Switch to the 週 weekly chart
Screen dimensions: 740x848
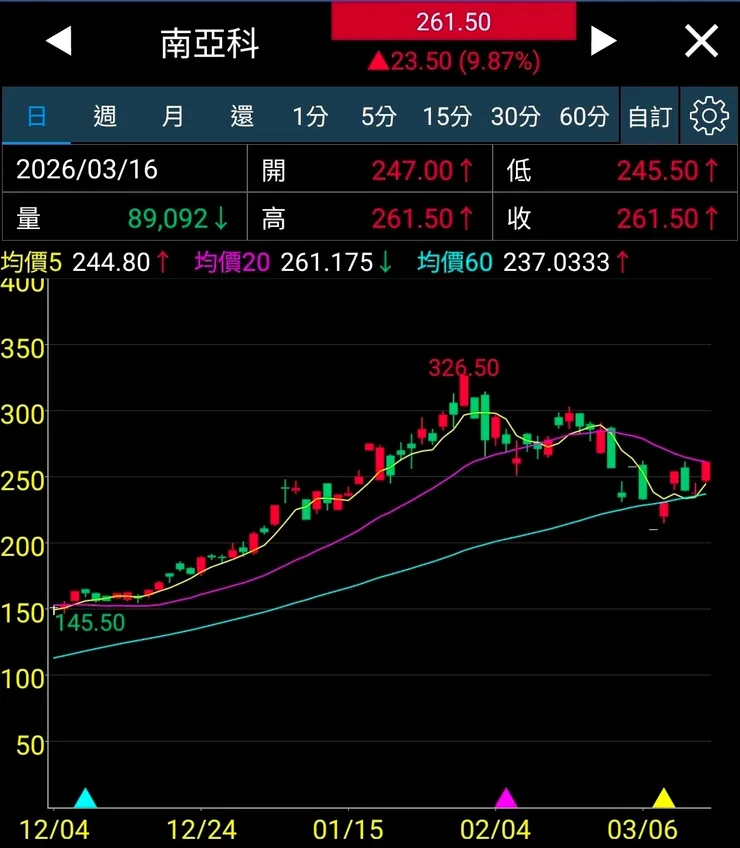105,116
